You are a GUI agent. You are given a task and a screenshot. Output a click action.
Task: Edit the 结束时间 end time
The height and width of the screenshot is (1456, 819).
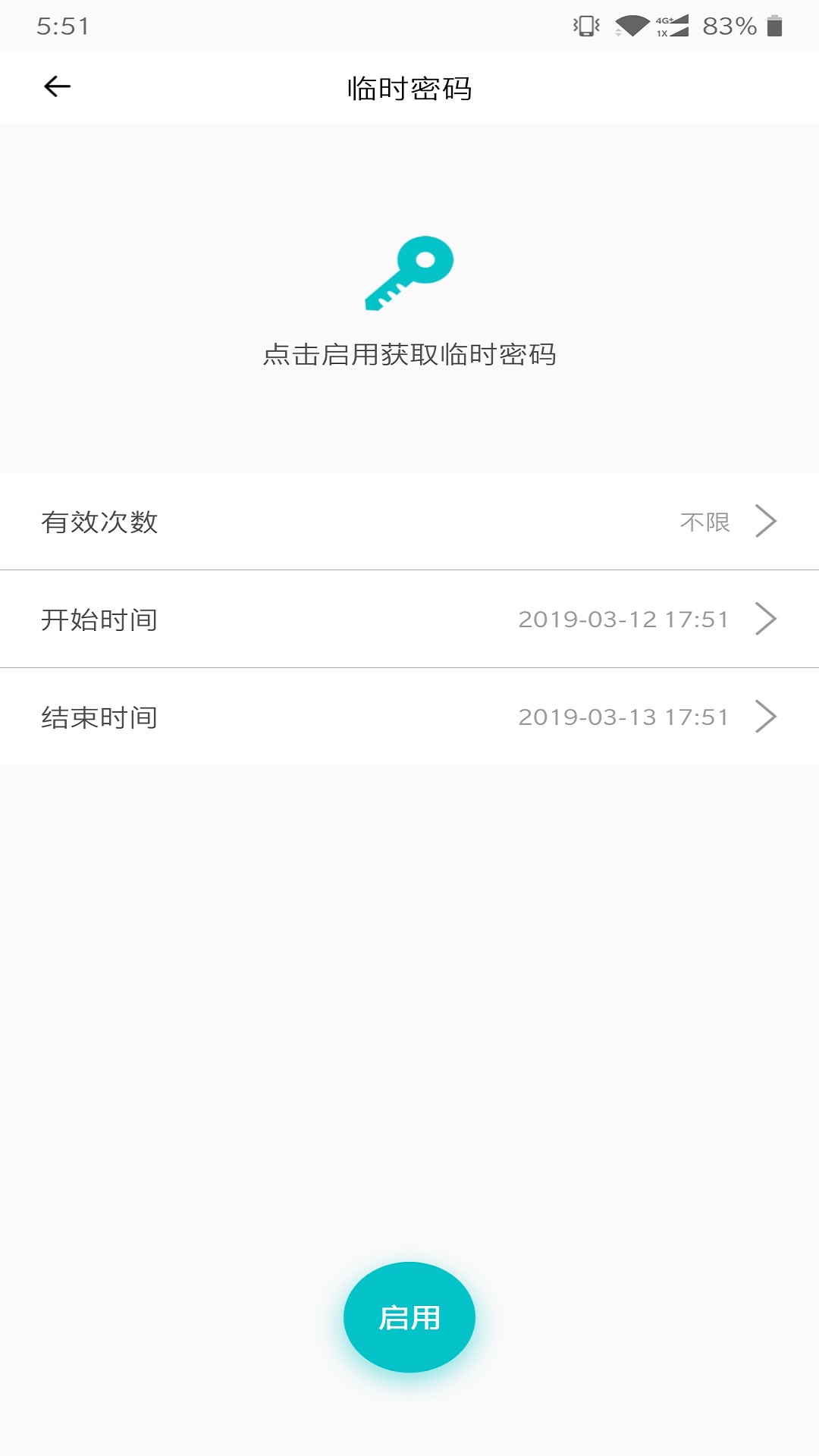tap(409, 717)
